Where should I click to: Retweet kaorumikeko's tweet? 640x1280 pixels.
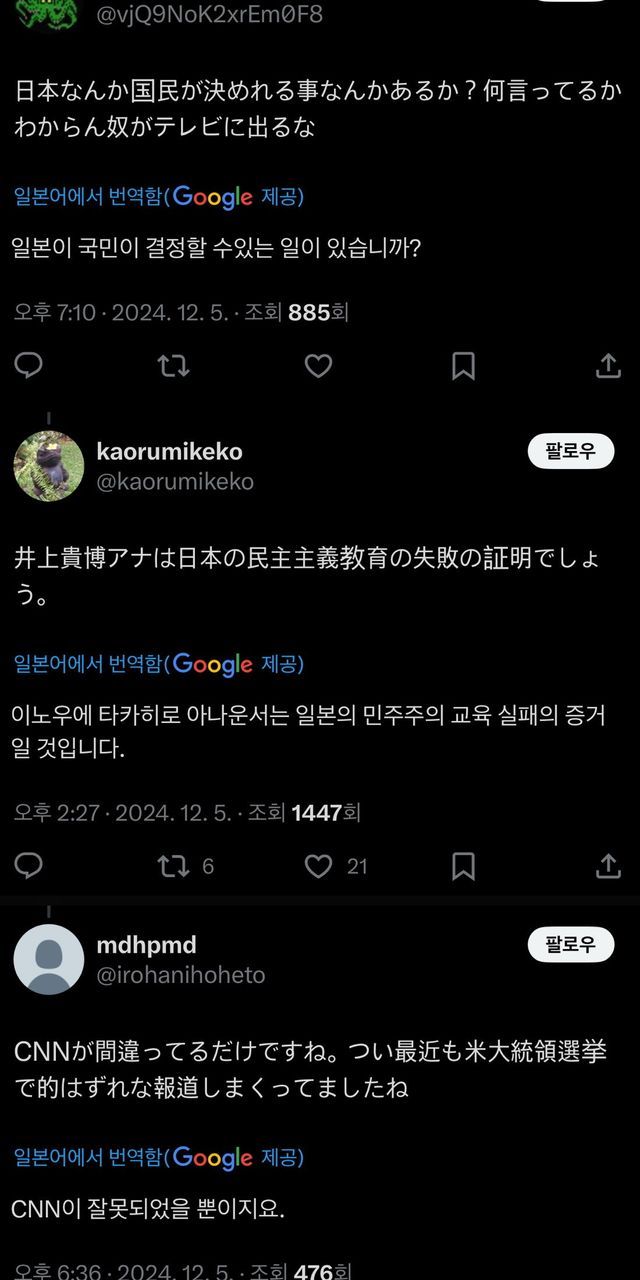(x=174, y=866)
